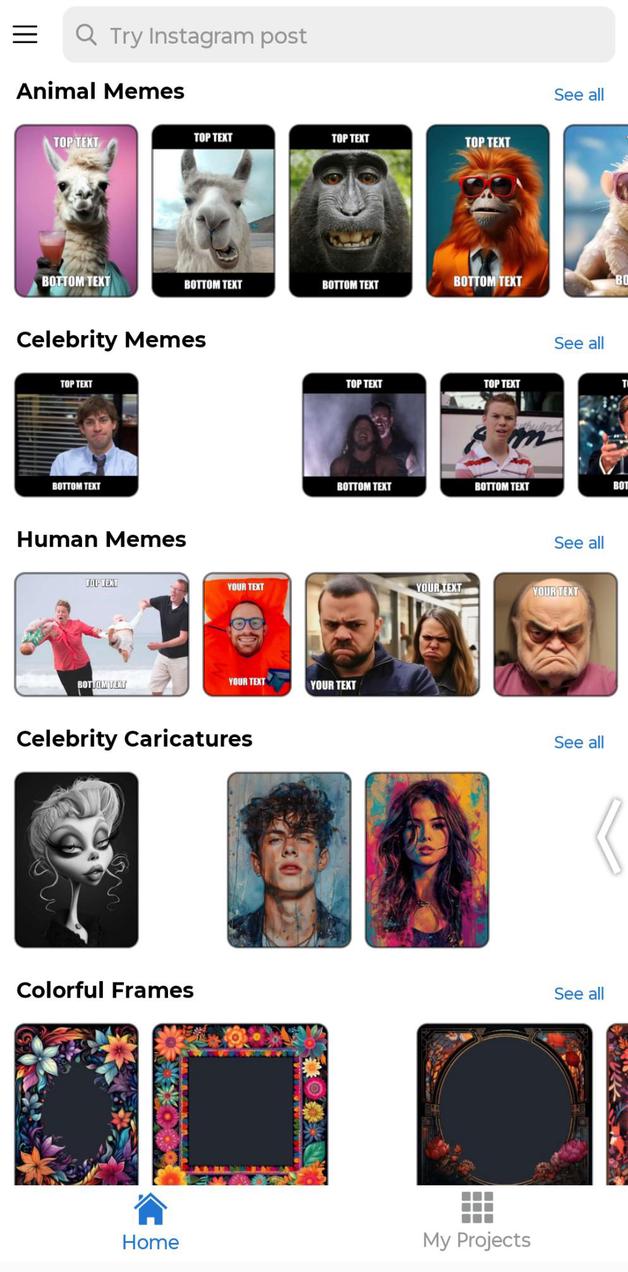Image resolution: width=628 pixels, height=1272 pixels.
Task: See all Animal Memes templates
Action: [x=578, y=94]
